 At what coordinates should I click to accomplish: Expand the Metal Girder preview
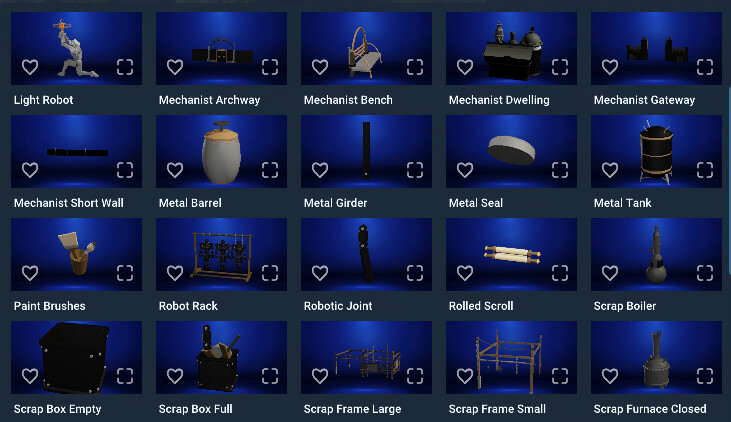pos(415,170)
